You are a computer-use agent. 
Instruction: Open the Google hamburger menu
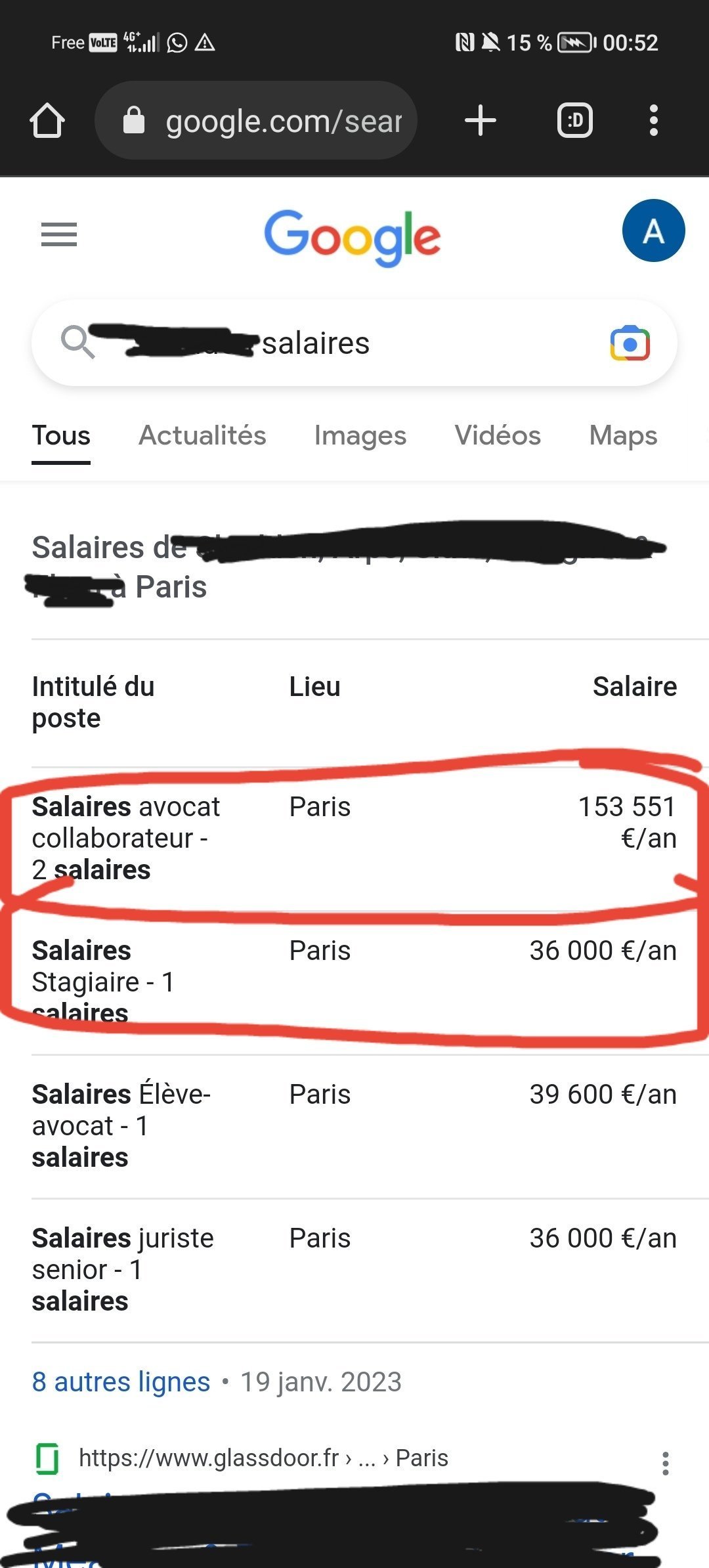(59, 234)
